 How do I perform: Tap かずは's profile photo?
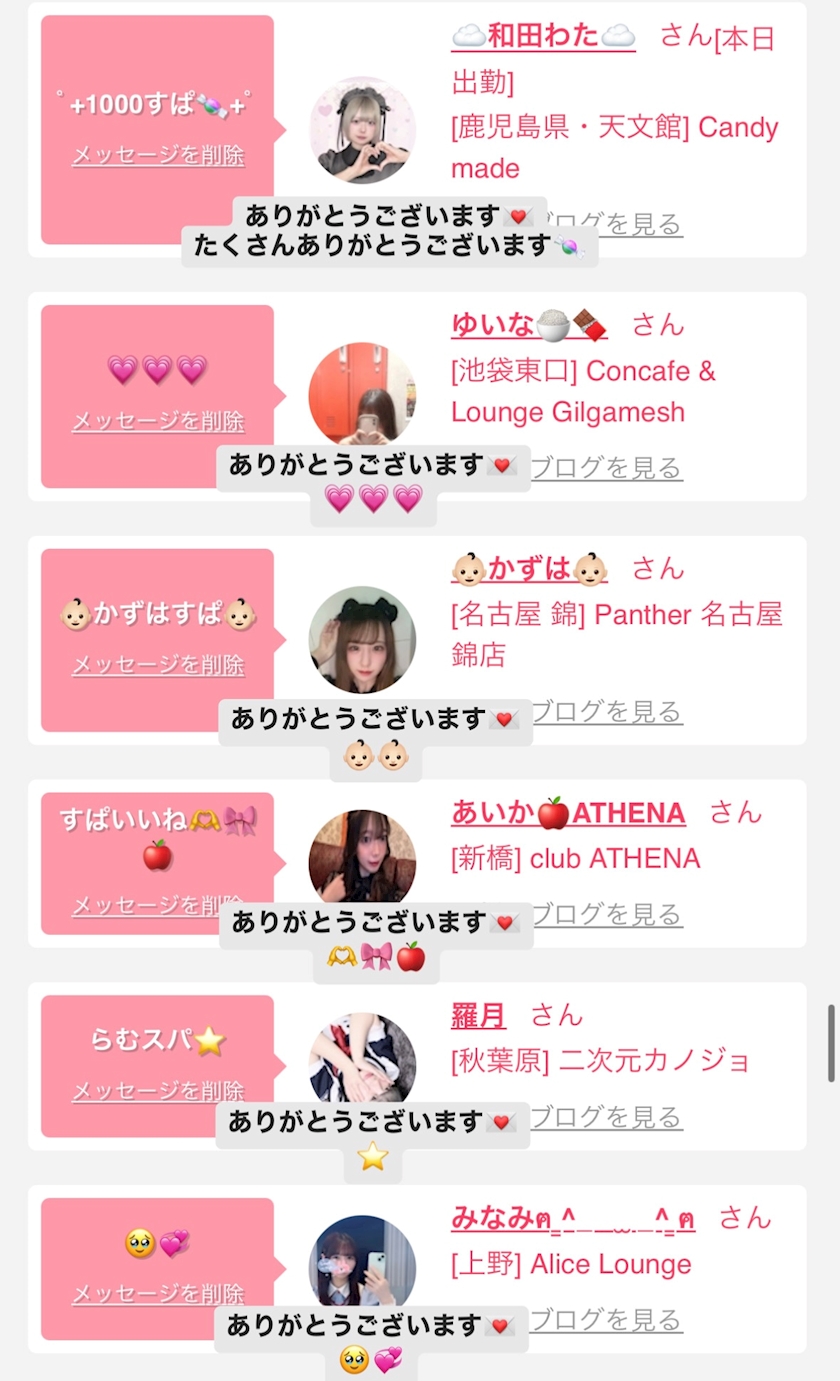tap(362, 640)
